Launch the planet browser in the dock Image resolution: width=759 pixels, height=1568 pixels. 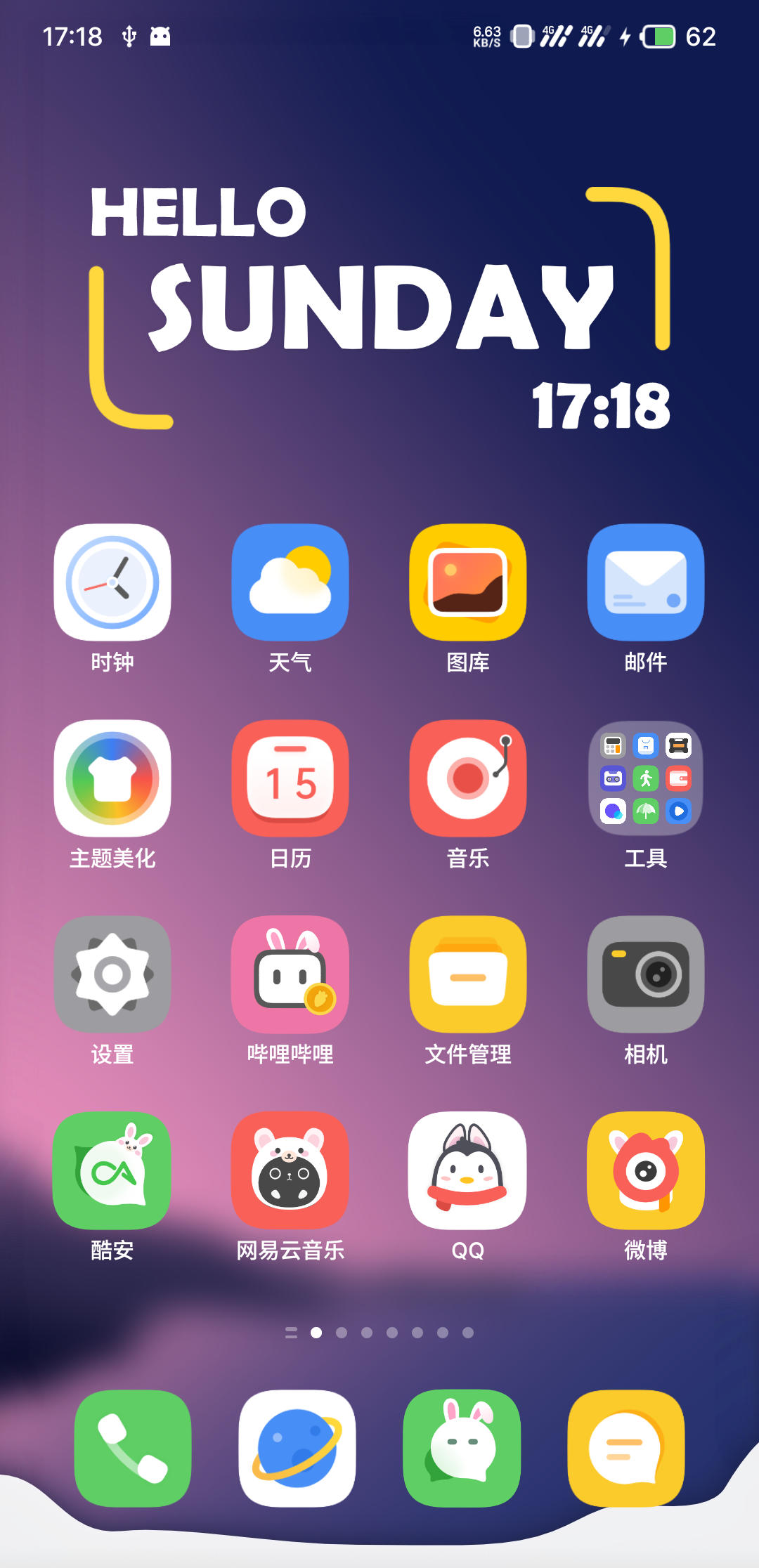tap(297, 1449)
